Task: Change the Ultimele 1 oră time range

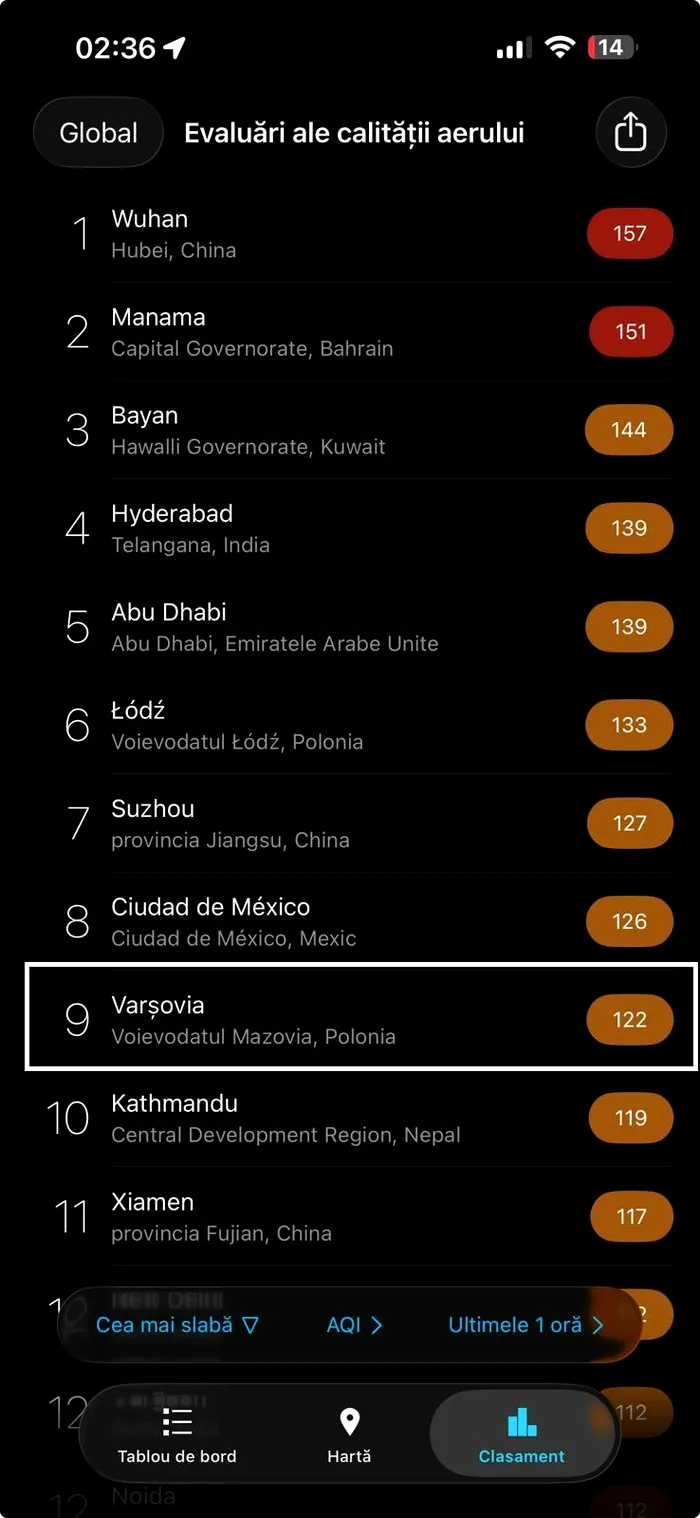Action: click(x=525, y=1325)
